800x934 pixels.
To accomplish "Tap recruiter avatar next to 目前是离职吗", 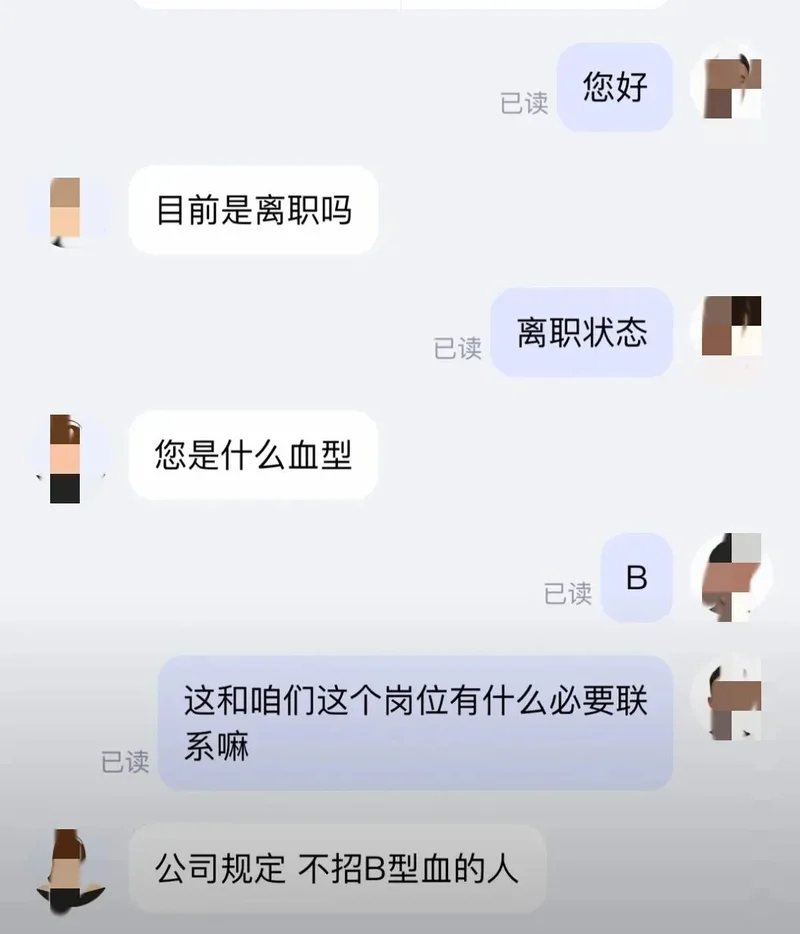I will tap(68, 210).
